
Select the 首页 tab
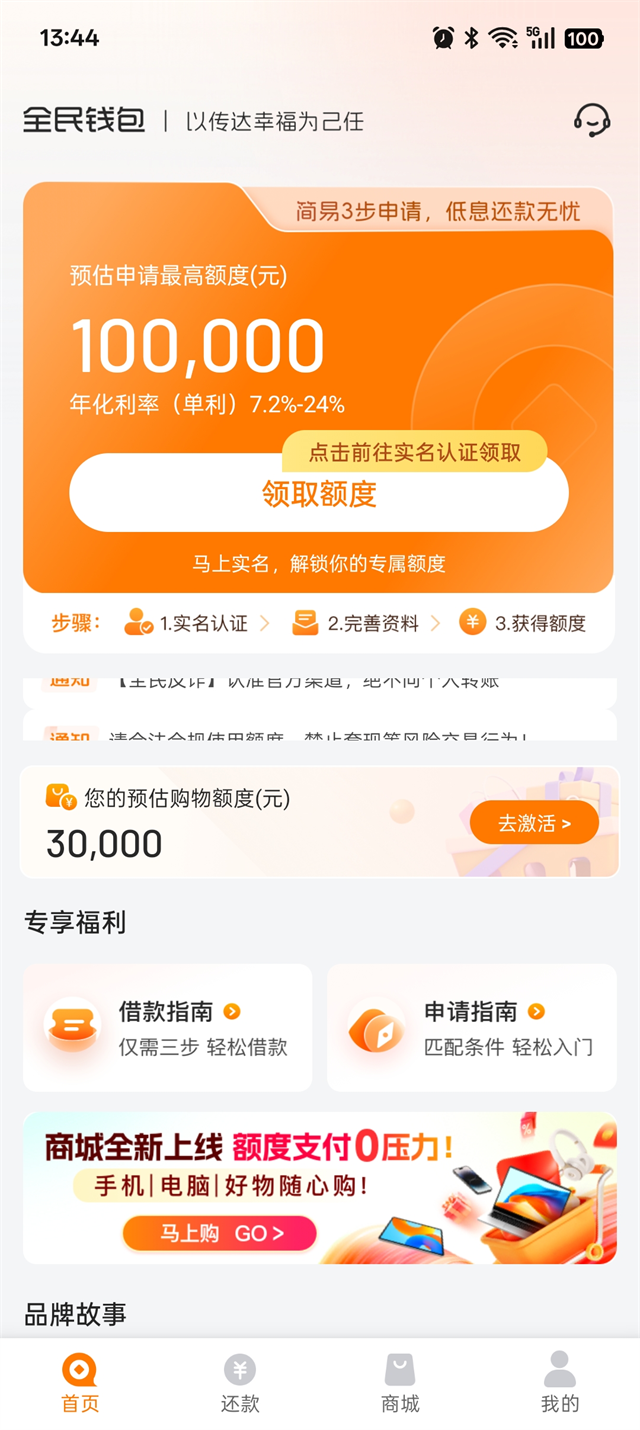point(80,1384)
